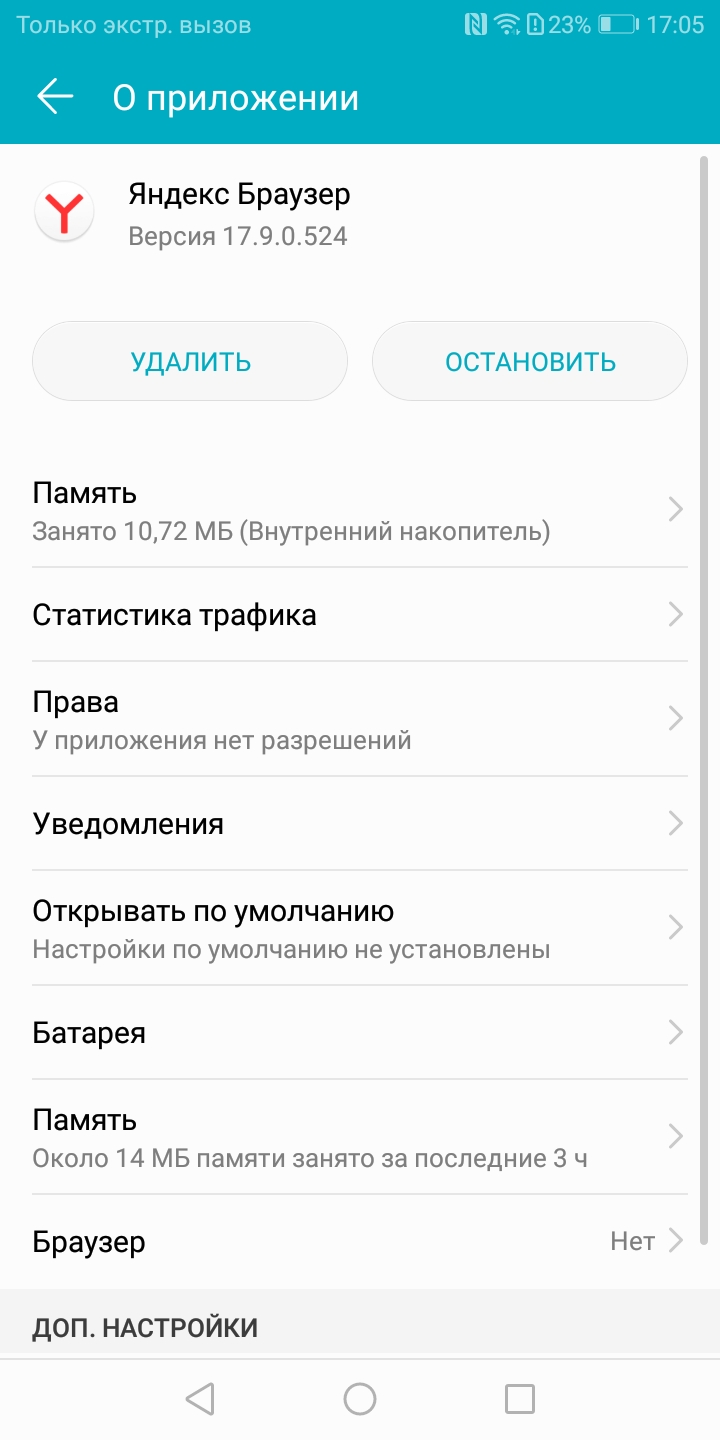Open Память showing Занято 10,72 МБ

(x=360, y=510)
